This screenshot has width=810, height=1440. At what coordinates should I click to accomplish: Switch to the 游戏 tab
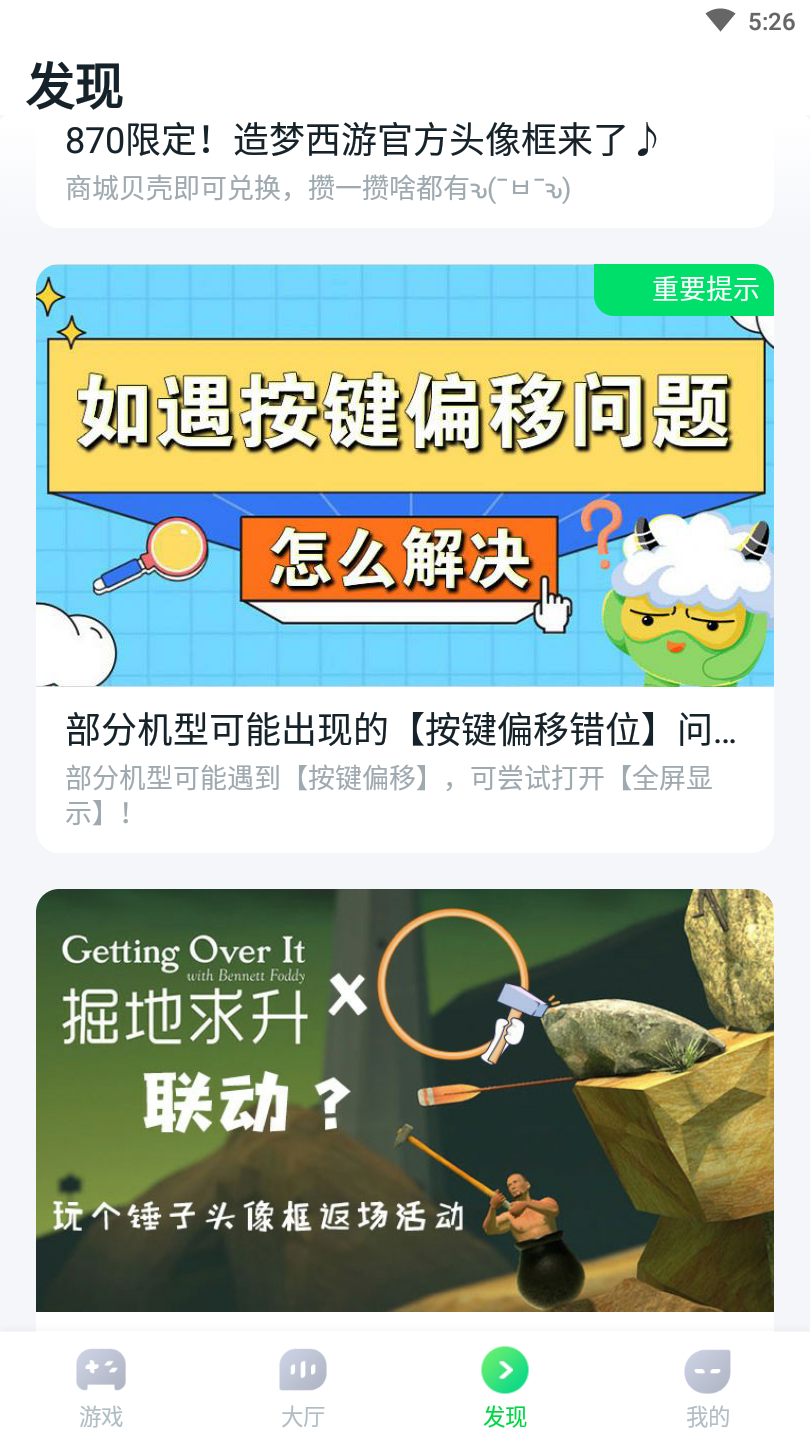tap(101, 1387)
